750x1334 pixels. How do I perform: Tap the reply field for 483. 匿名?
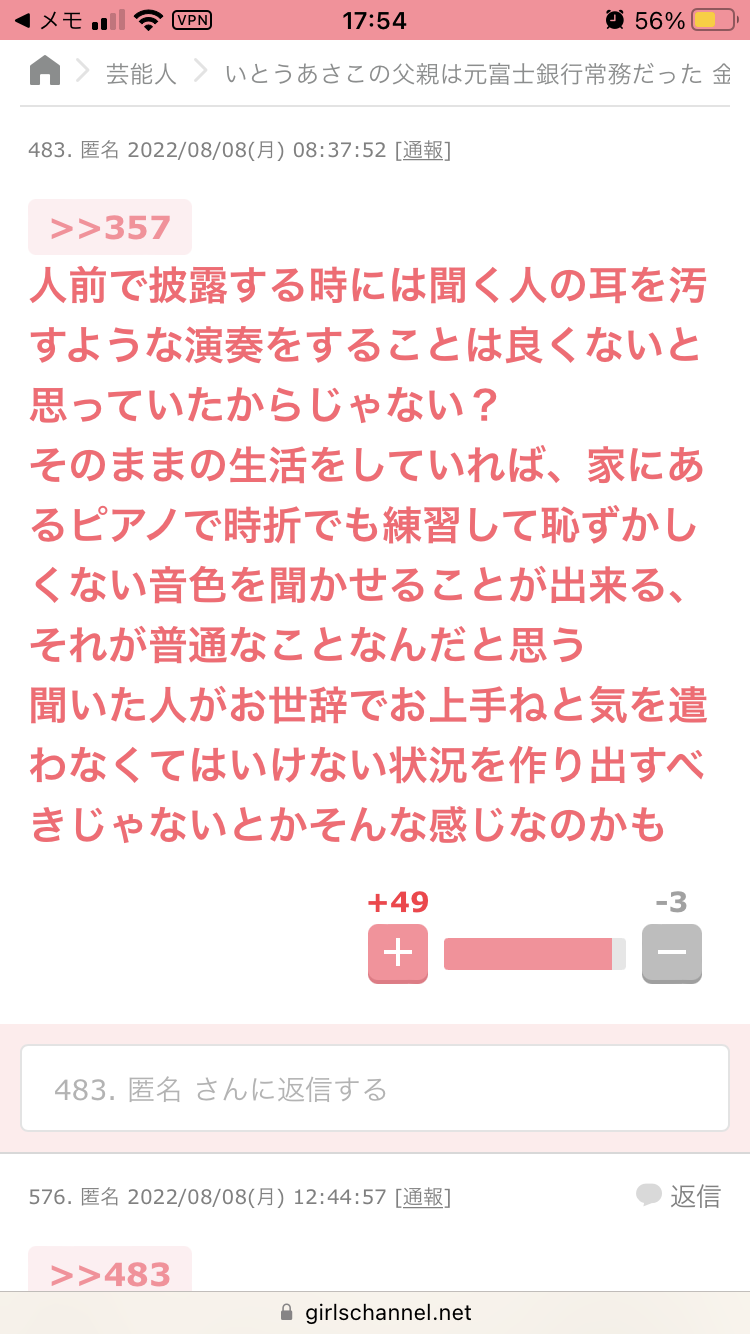(x=375, y=1088)
